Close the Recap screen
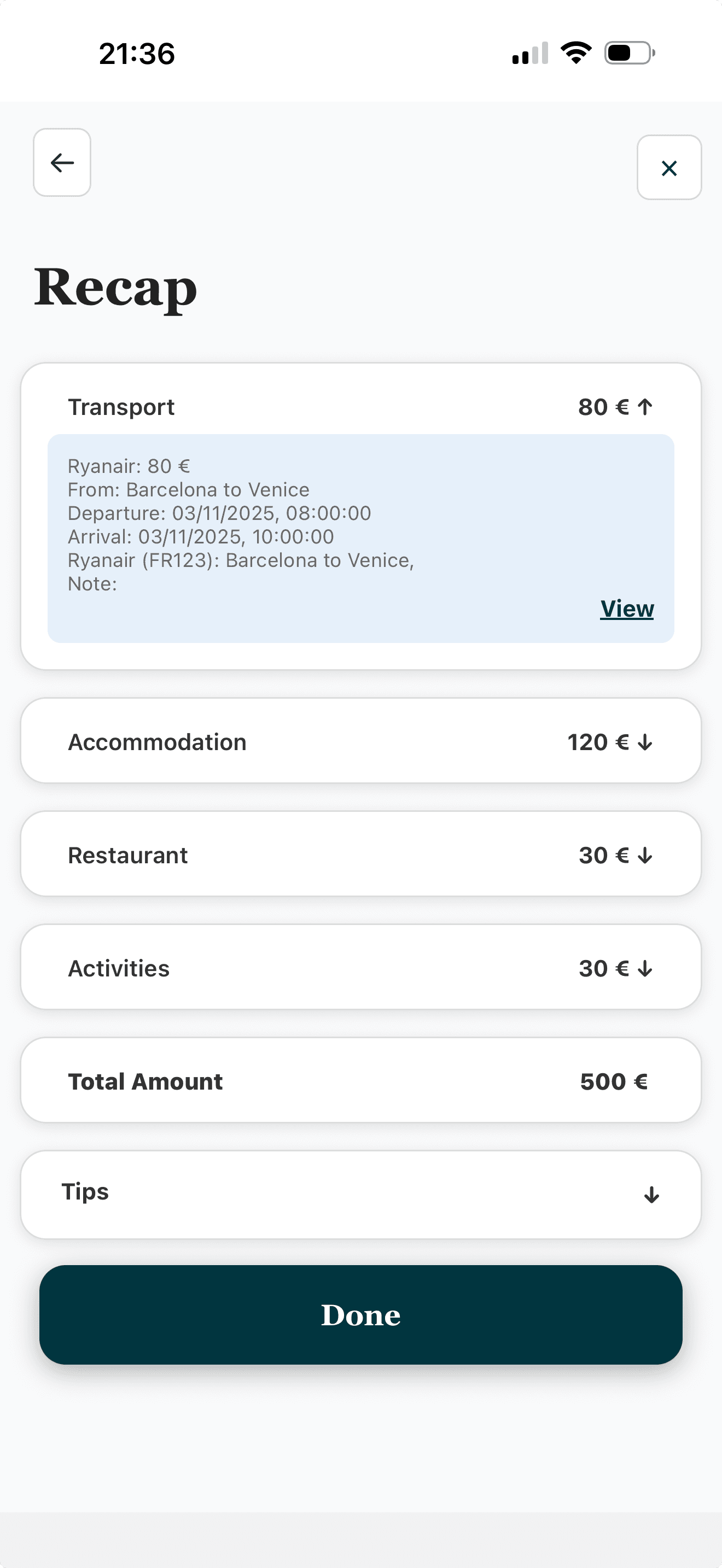This screenshot has height=1568, width=722. (668, 168)
